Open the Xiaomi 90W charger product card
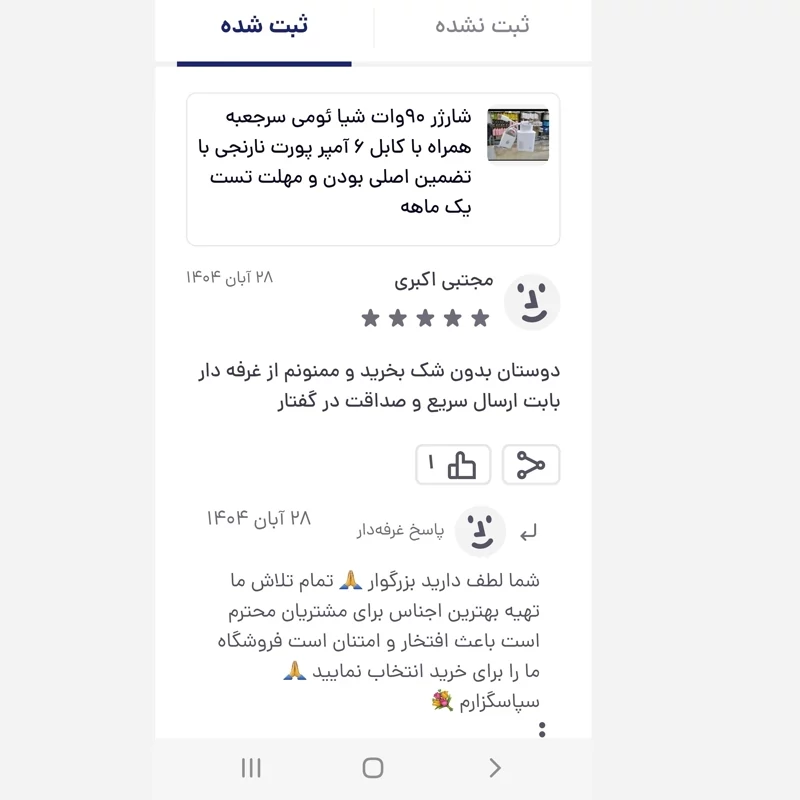The height and width of the screenshot is (800, 800). 373,169
